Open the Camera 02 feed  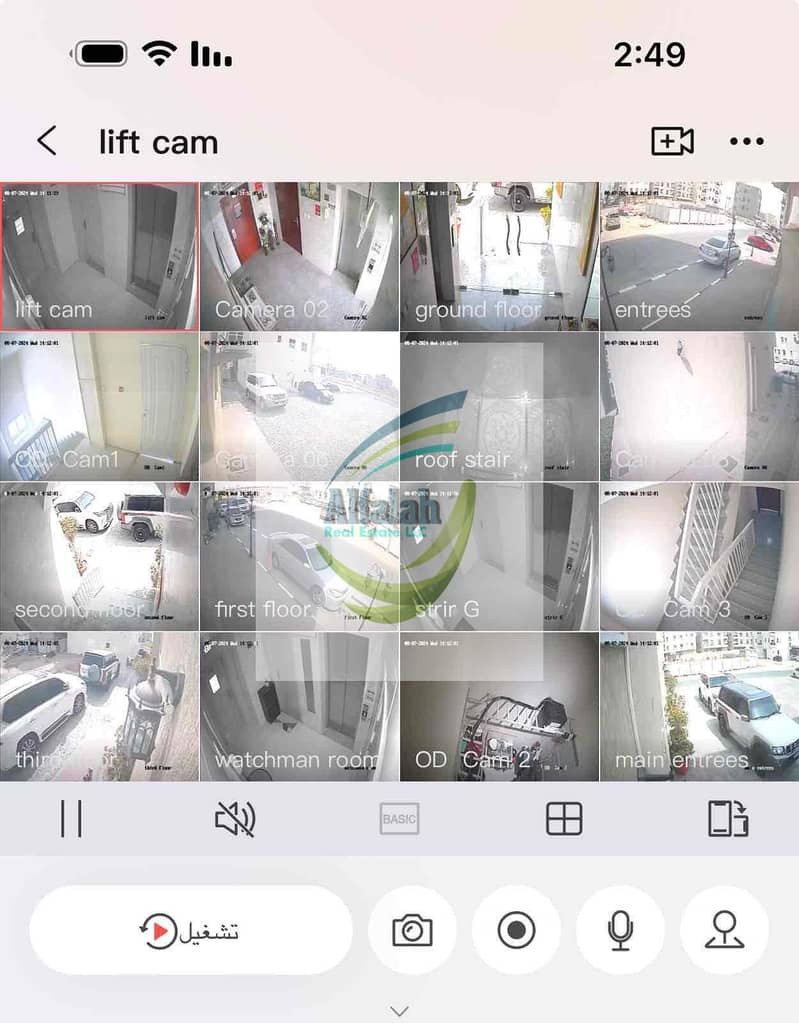(299, 256)
